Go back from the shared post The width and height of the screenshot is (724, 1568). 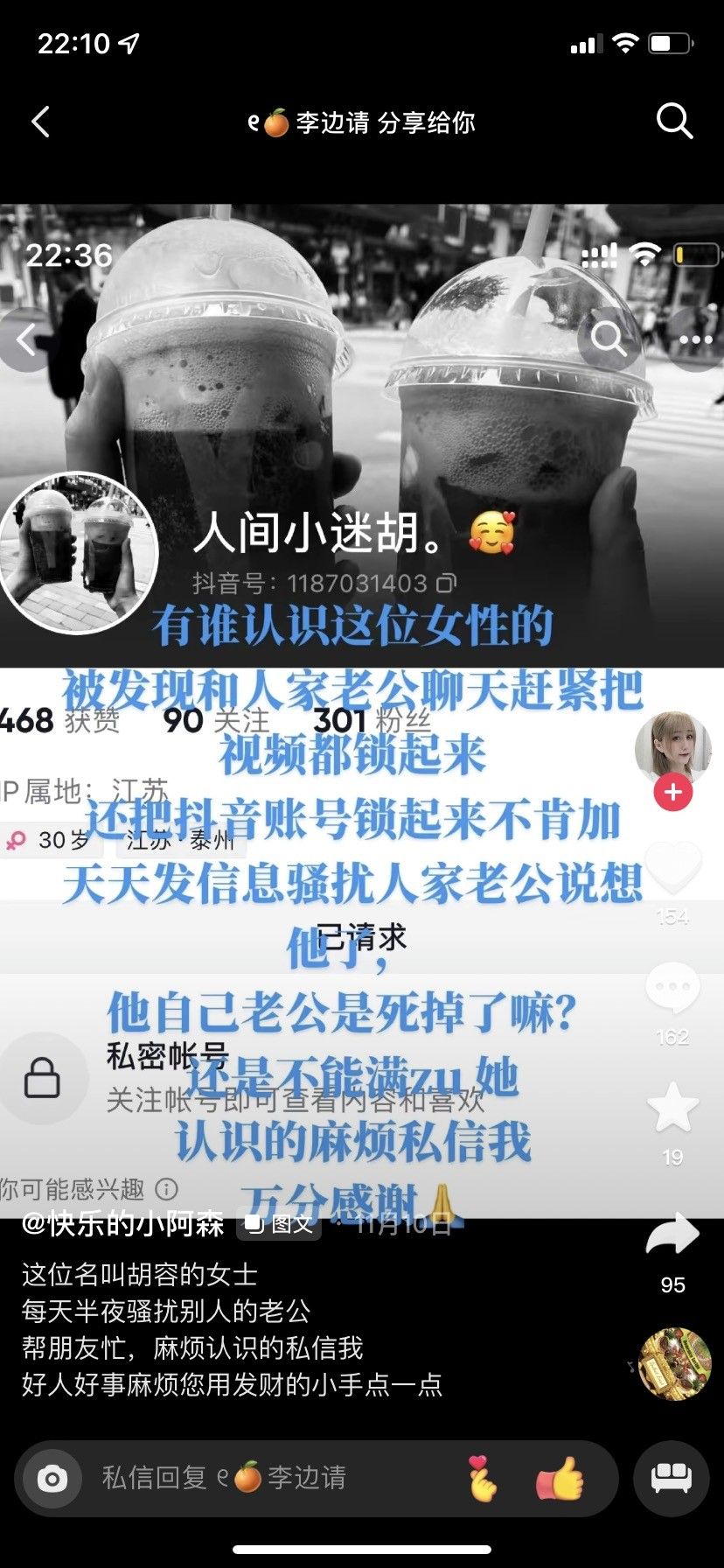point(40,122)
